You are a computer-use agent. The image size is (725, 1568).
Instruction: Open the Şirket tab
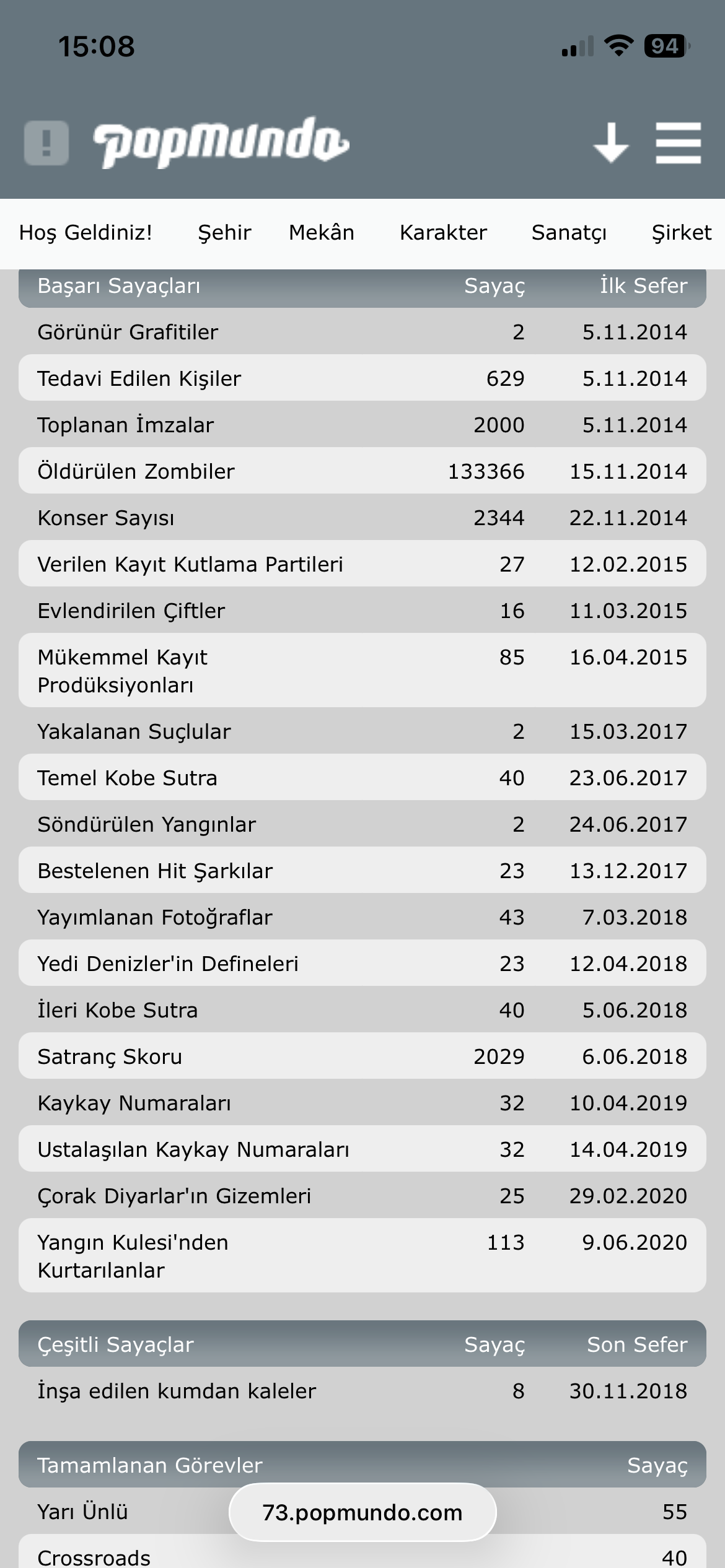682,233
